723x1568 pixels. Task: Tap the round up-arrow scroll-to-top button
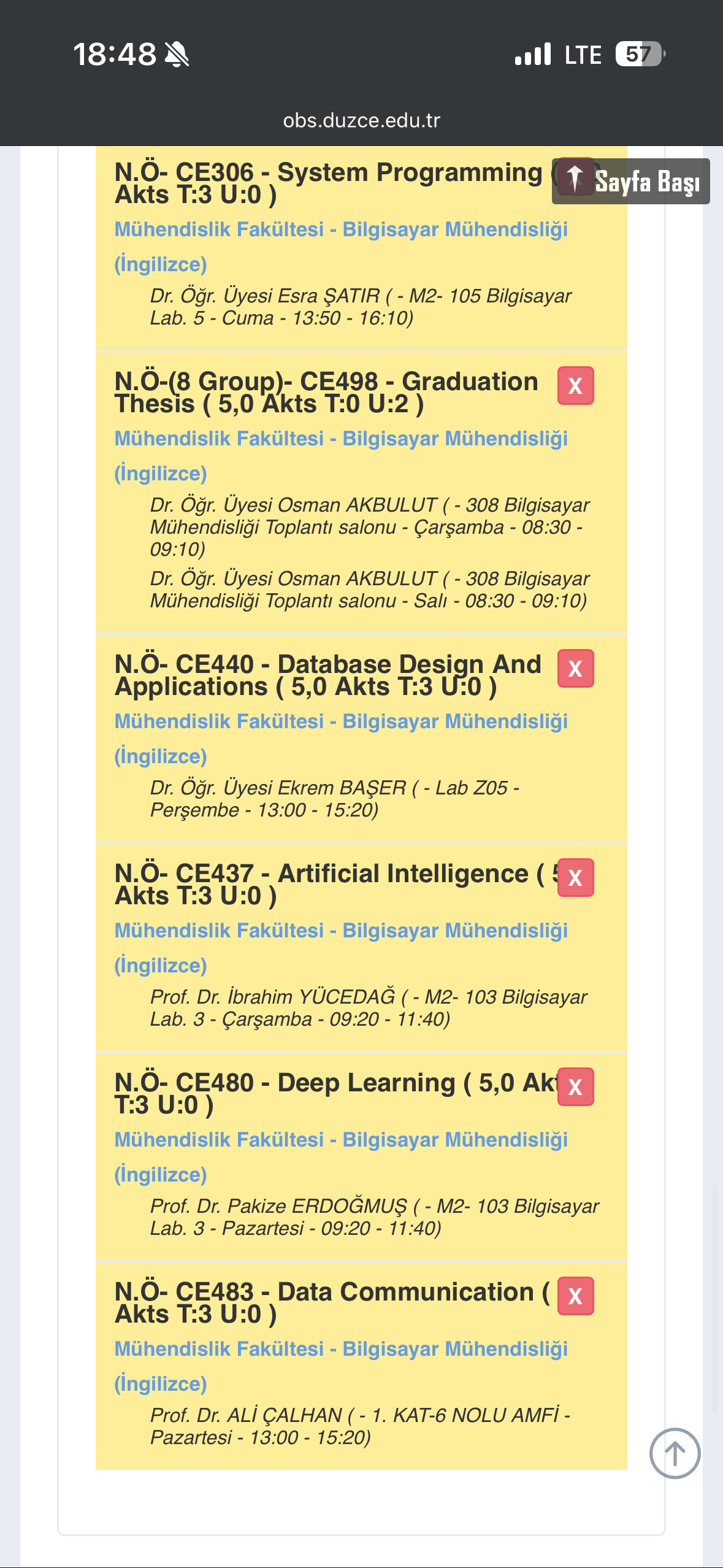click(x=675, y=1453)
